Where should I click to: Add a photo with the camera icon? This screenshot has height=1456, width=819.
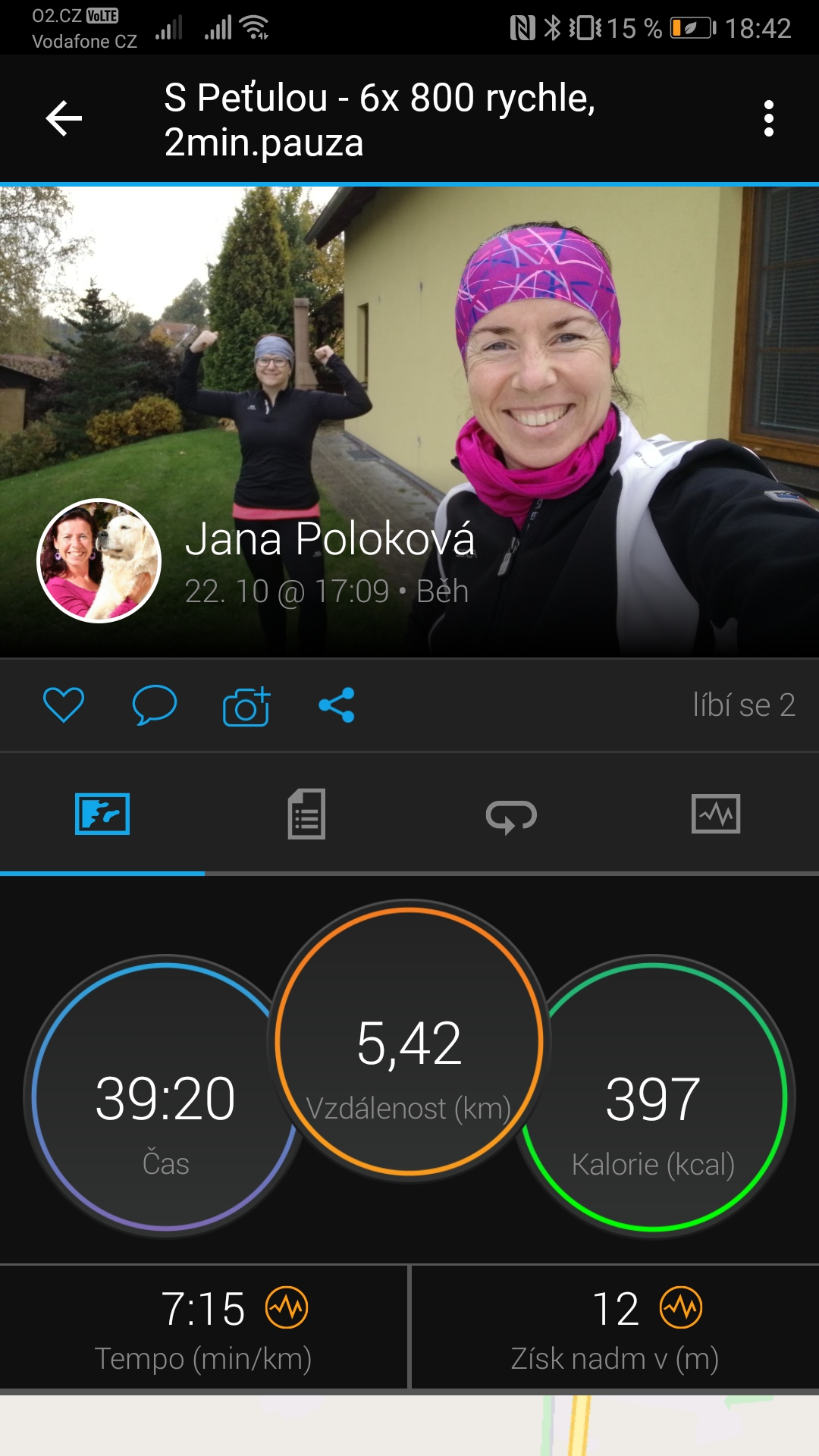coord(246,706)
